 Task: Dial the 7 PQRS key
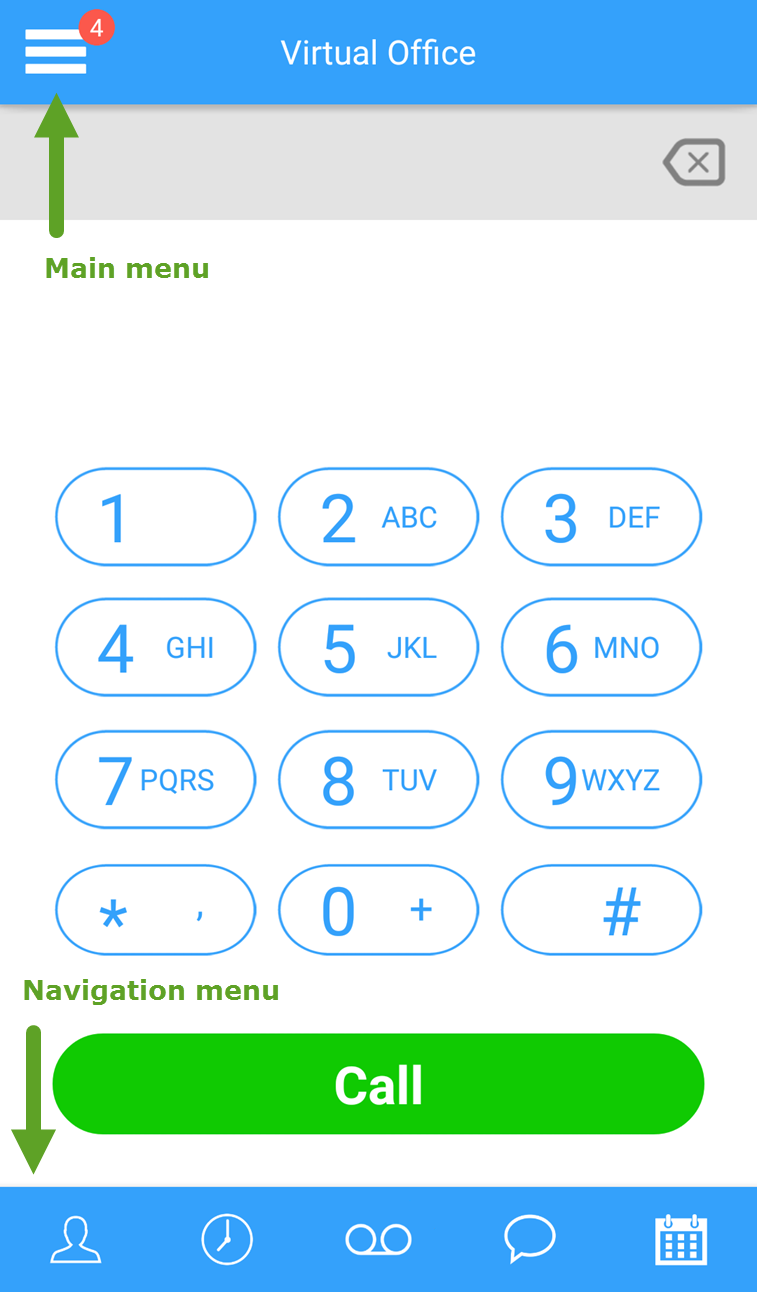coord(155,780)
